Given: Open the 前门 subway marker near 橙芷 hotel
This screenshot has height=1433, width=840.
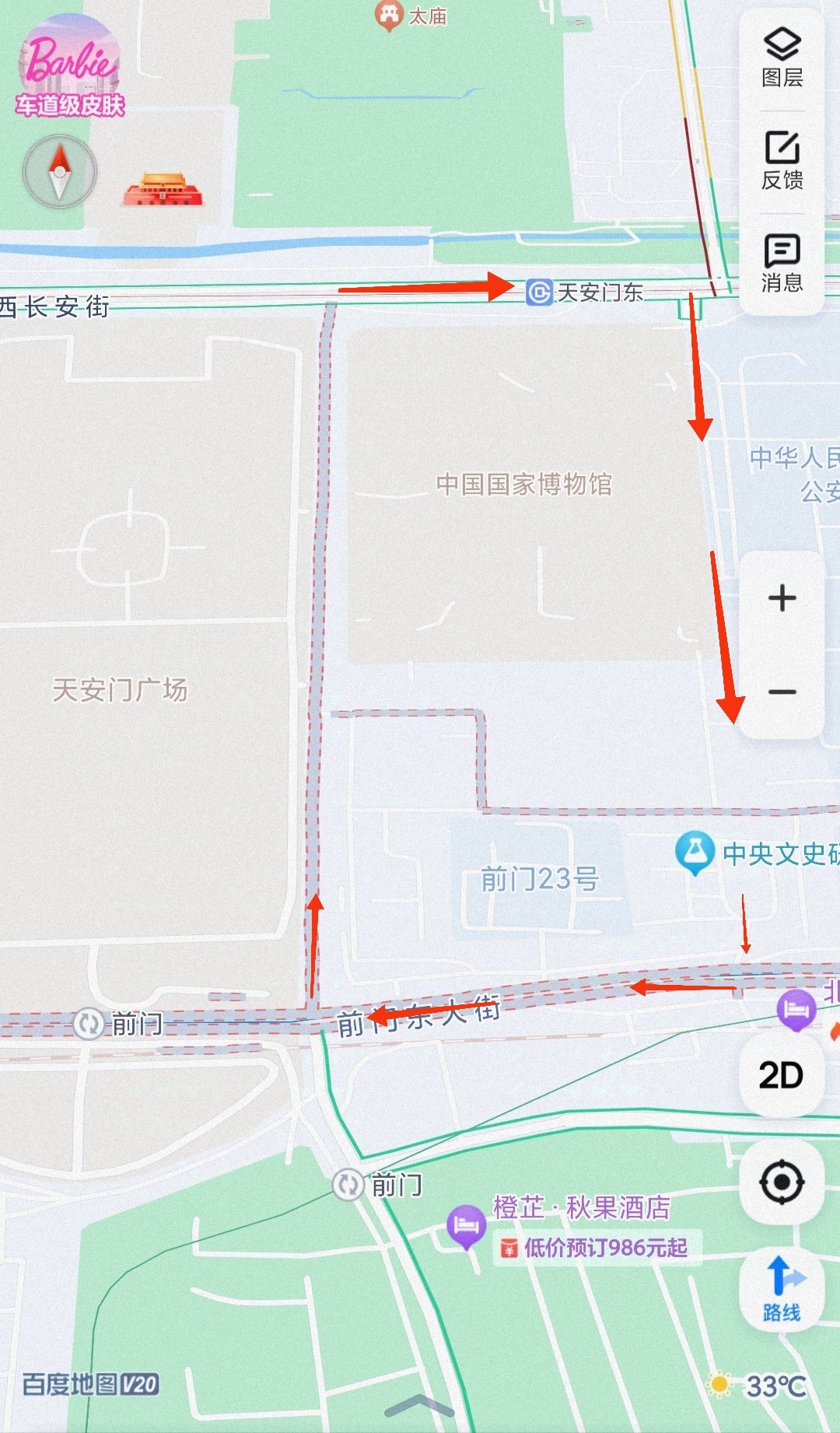Looking at the screenshot, I should [x=348, y=1185].
